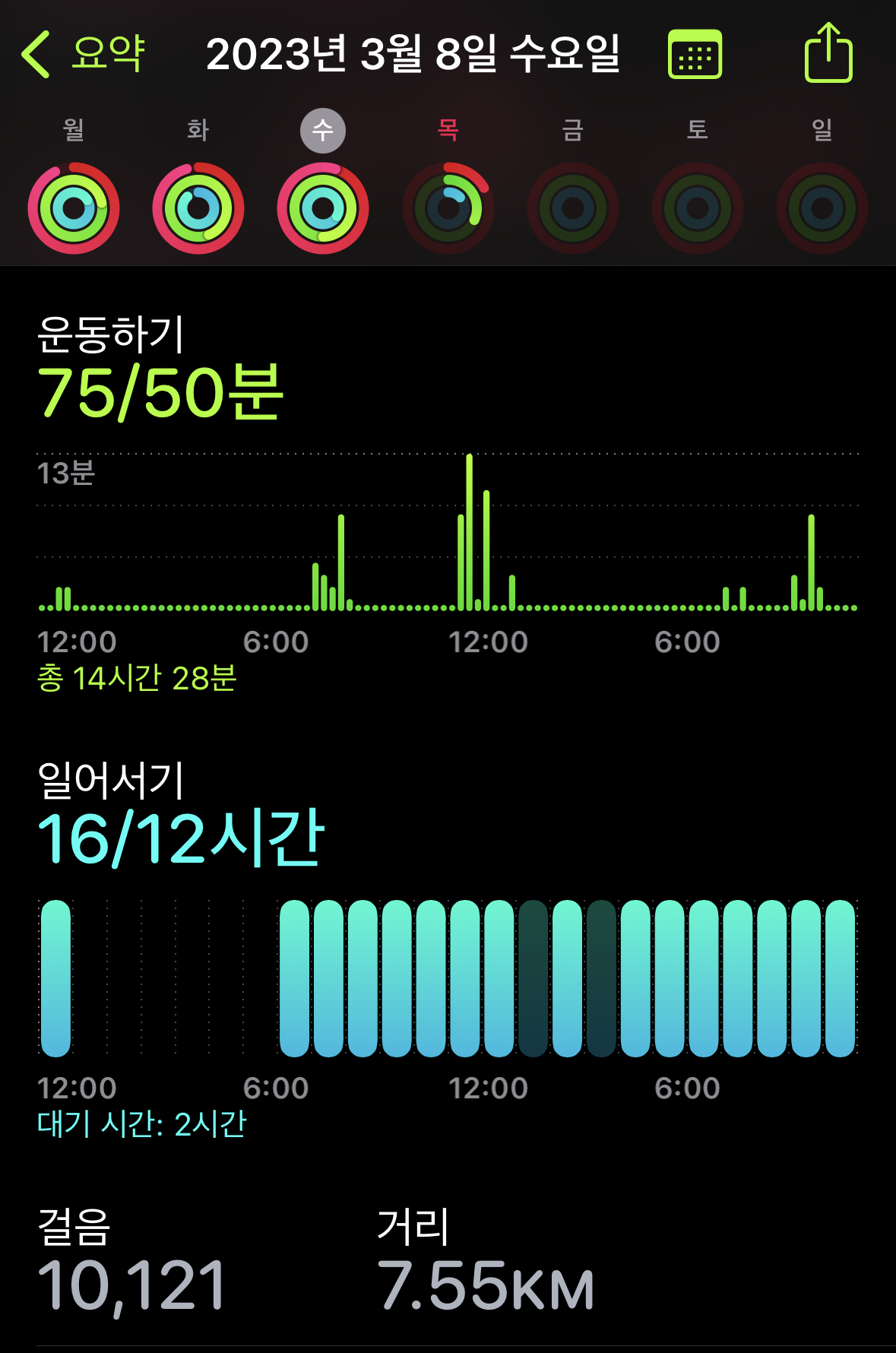Share this activity summary
This screenshot has height=1353, width=896.
pyautogui.click(x=828, y=53)
